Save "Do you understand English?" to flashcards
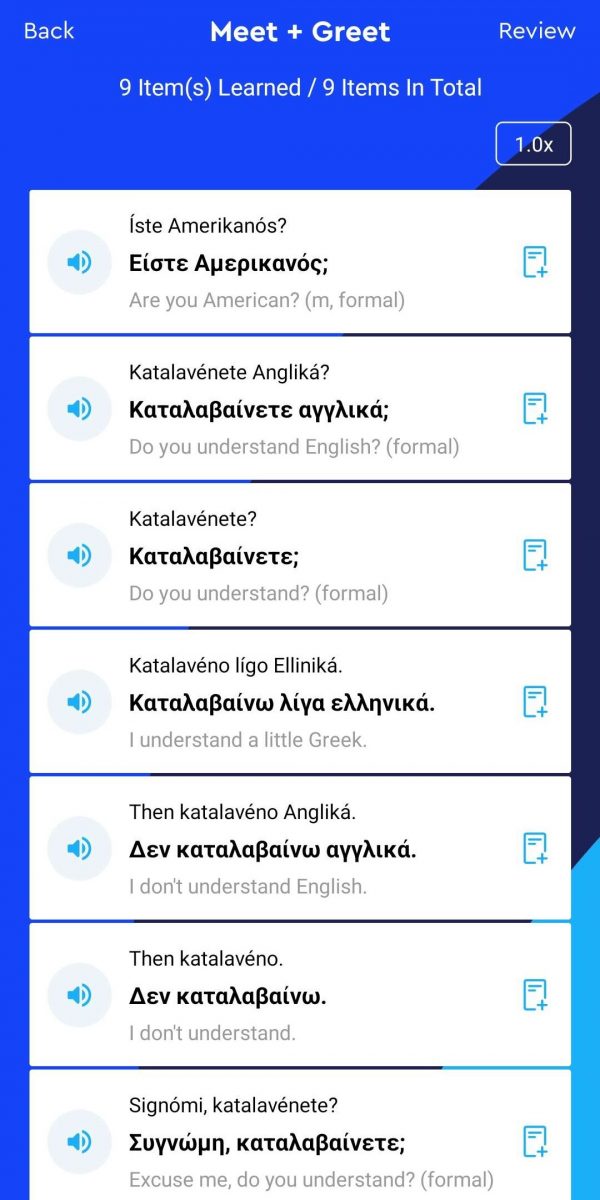 [x=536, y=409]
